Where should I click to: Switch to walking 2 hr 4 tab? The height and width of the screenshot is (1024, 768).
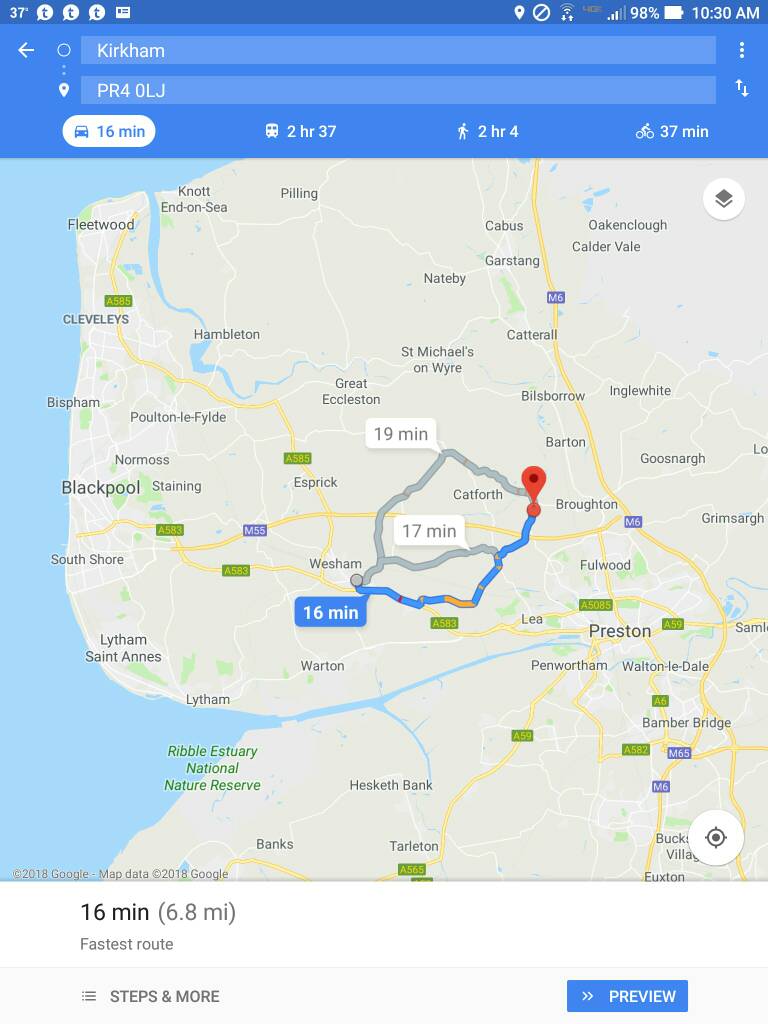click(x=487, y=131)
